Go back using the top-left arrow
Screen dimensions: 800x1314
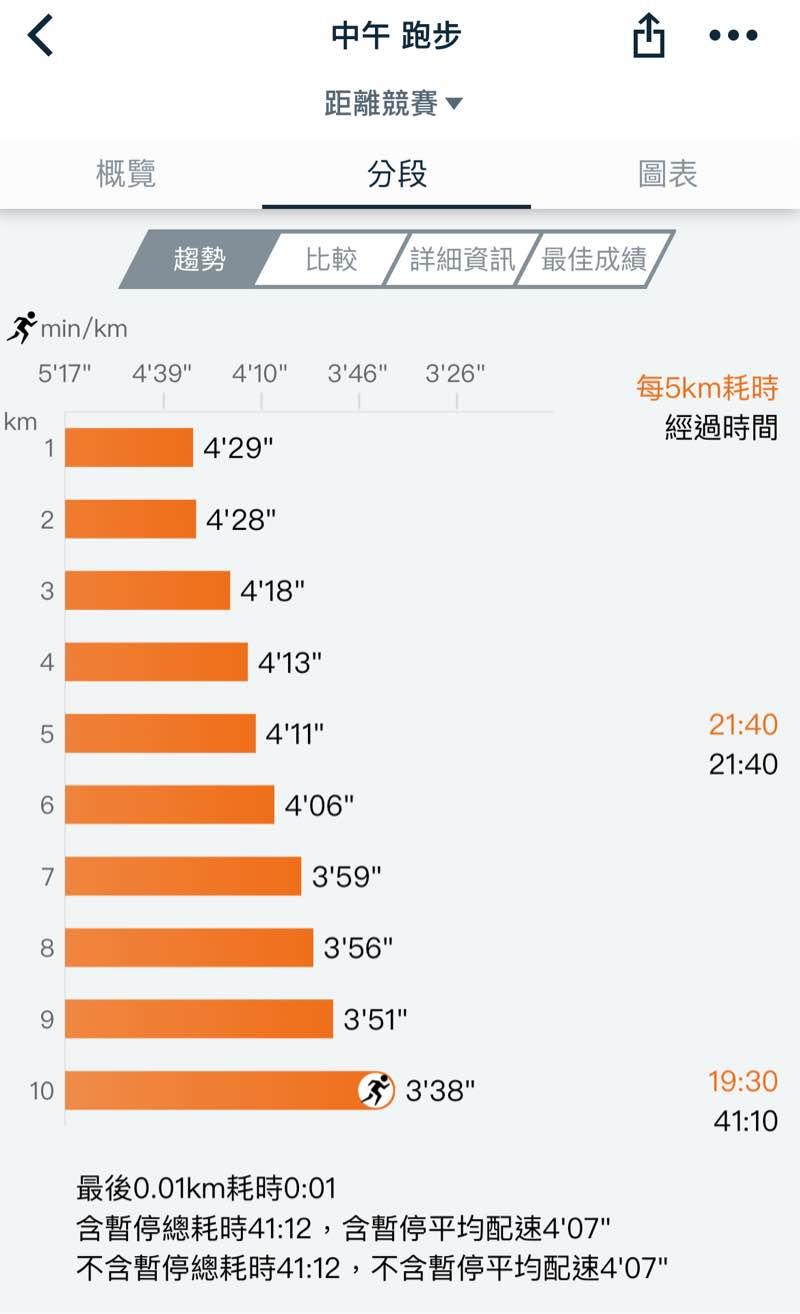tap(40, 37)
